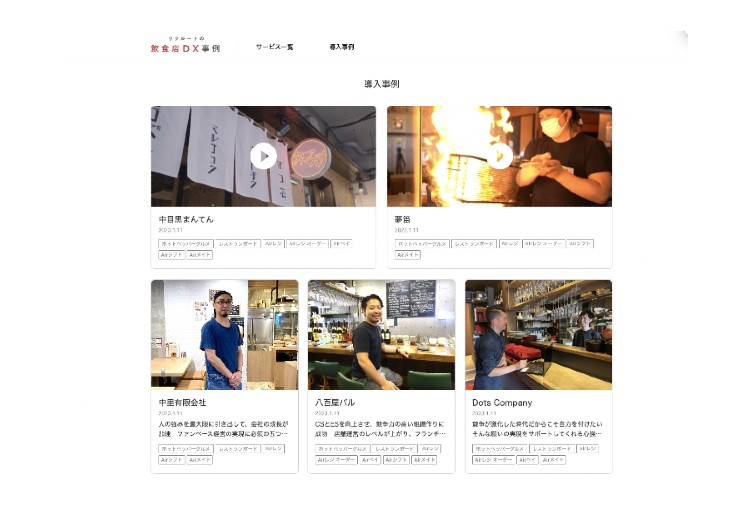The width and height of the screenshot is (750, 520).
Task: Select ホットペッパーグルメ tag under 中目黒まんてん
Action: coord(185,243)
